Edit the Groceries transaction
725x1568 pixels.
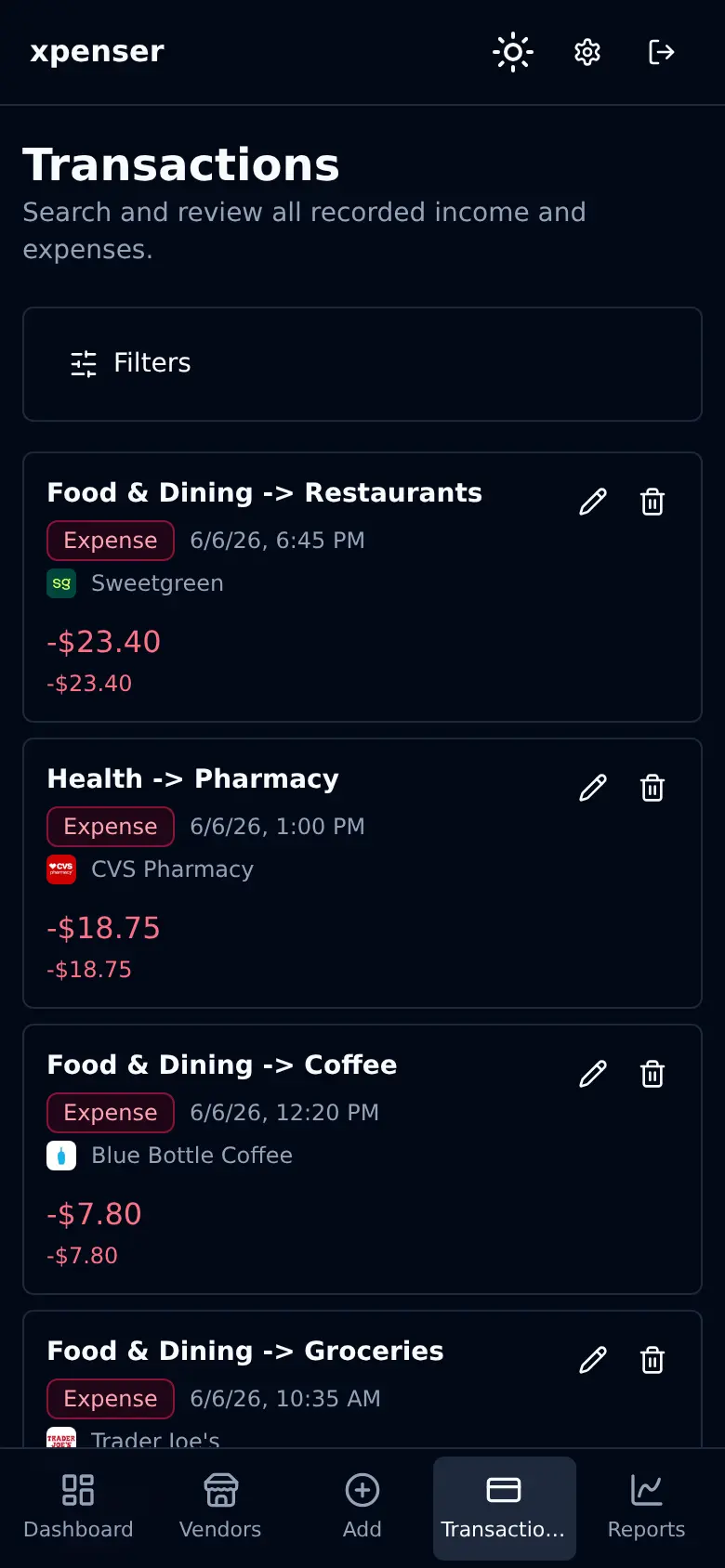click(593, 1360)
